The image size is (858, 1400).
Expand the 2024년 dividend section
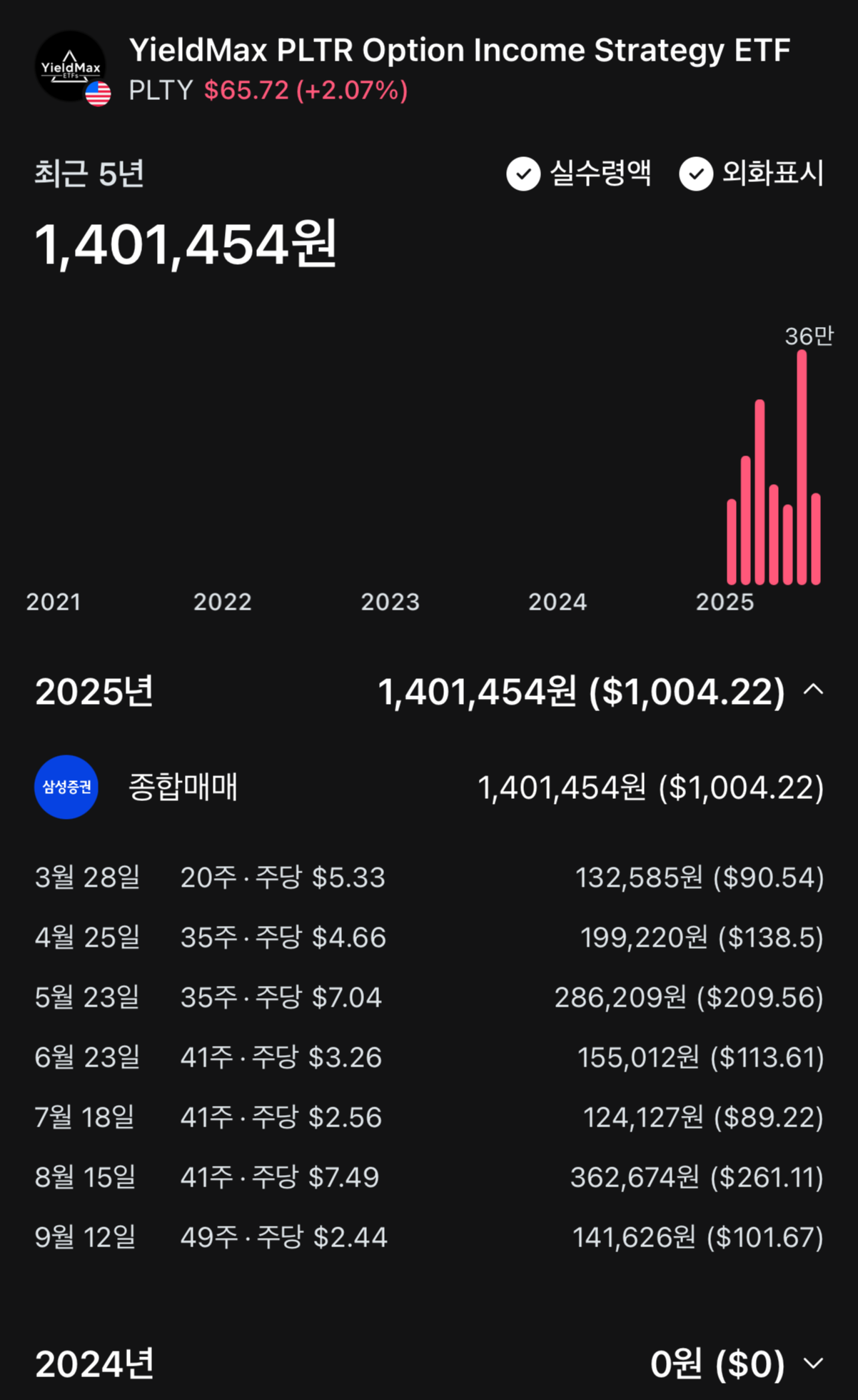(x=813, y=1364)
